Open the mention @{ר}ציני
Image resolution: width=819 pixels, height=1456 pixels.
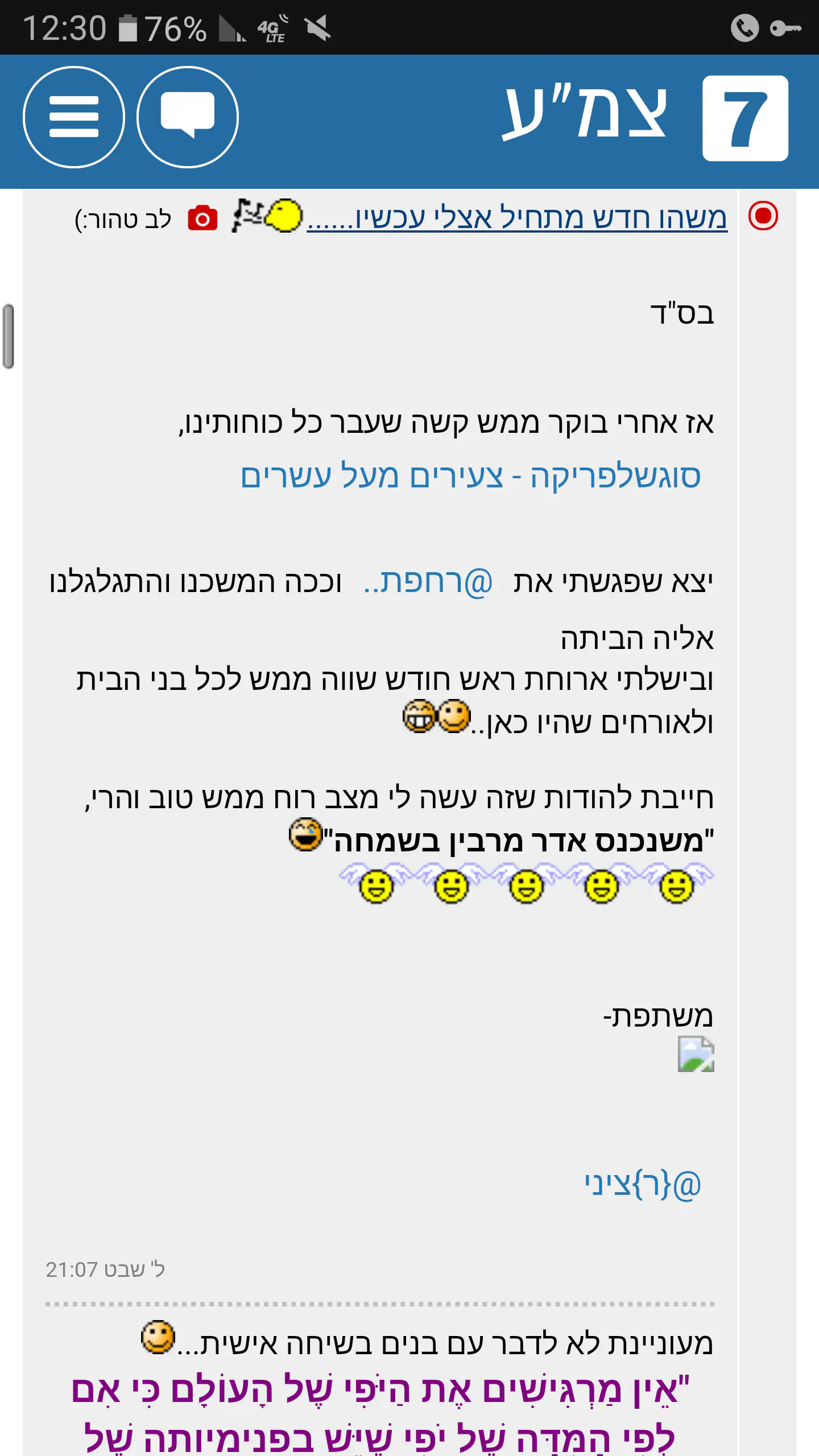click(643, 1185)
